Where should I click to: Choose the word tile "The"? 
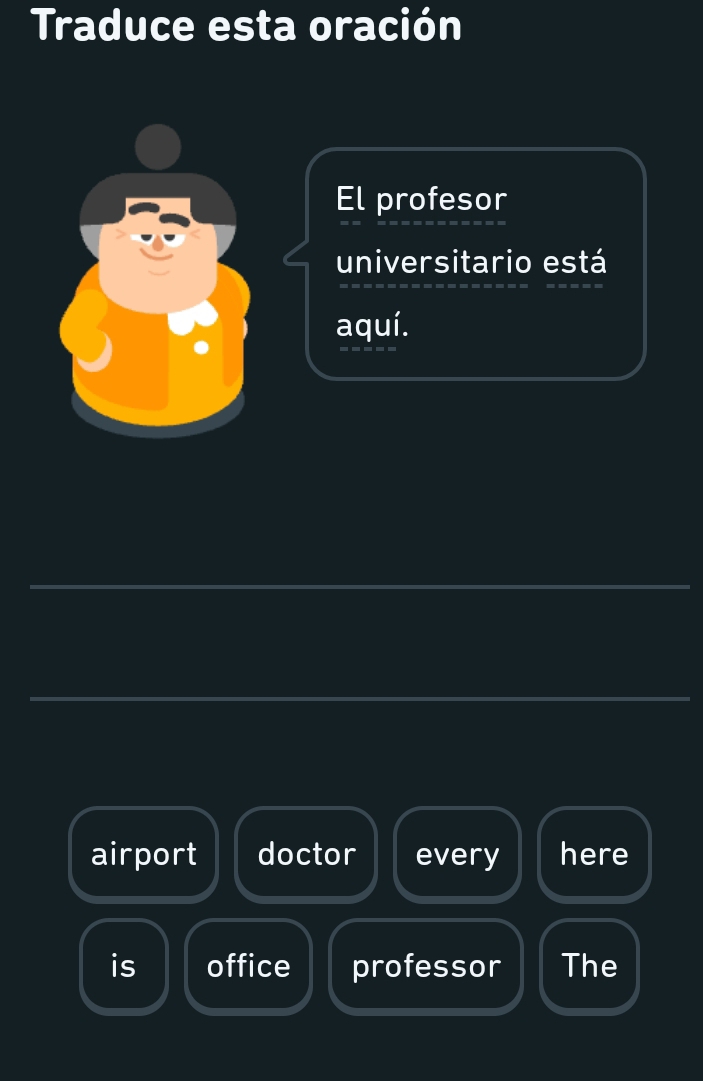(589, 966)
